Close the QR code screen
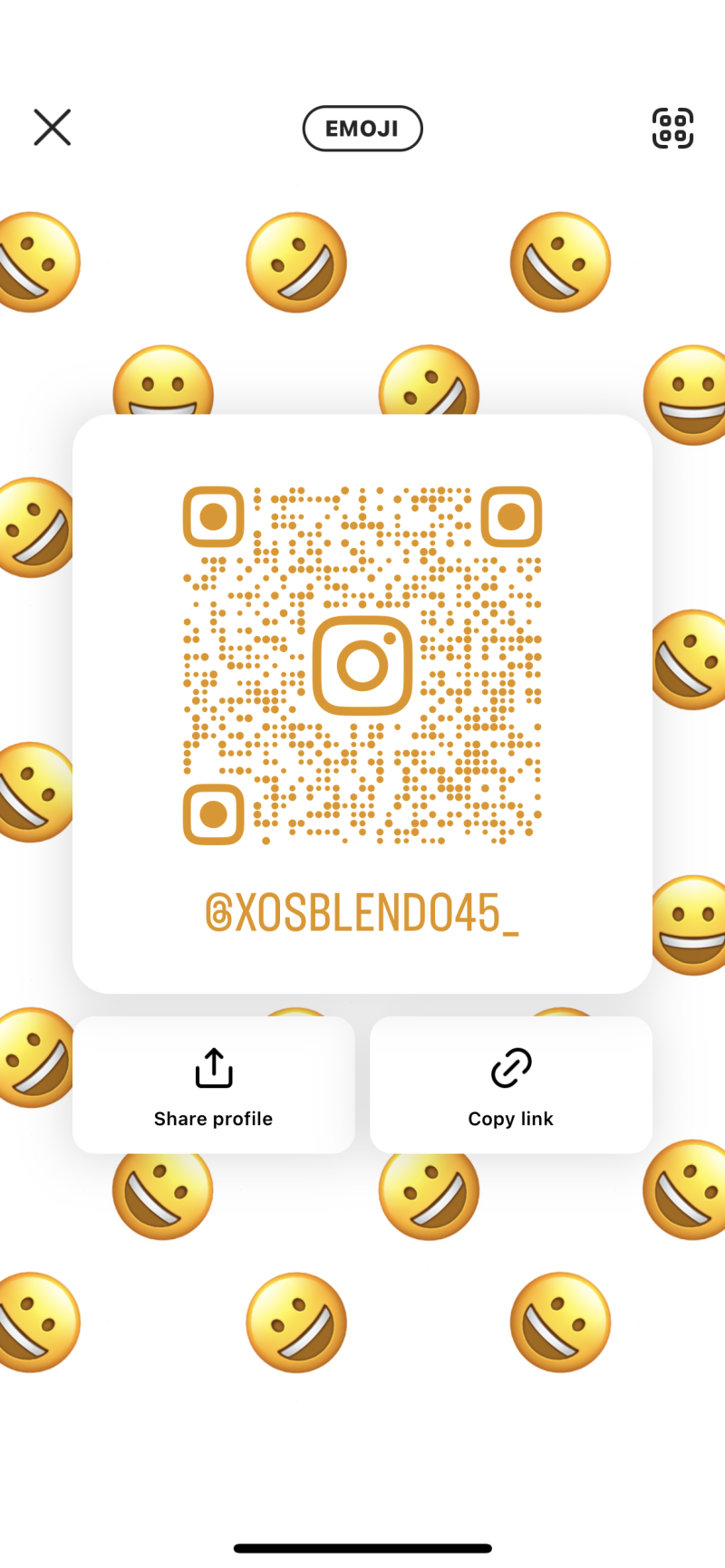This screenshot has height=1568, width=725. click(x=52, y=128)
